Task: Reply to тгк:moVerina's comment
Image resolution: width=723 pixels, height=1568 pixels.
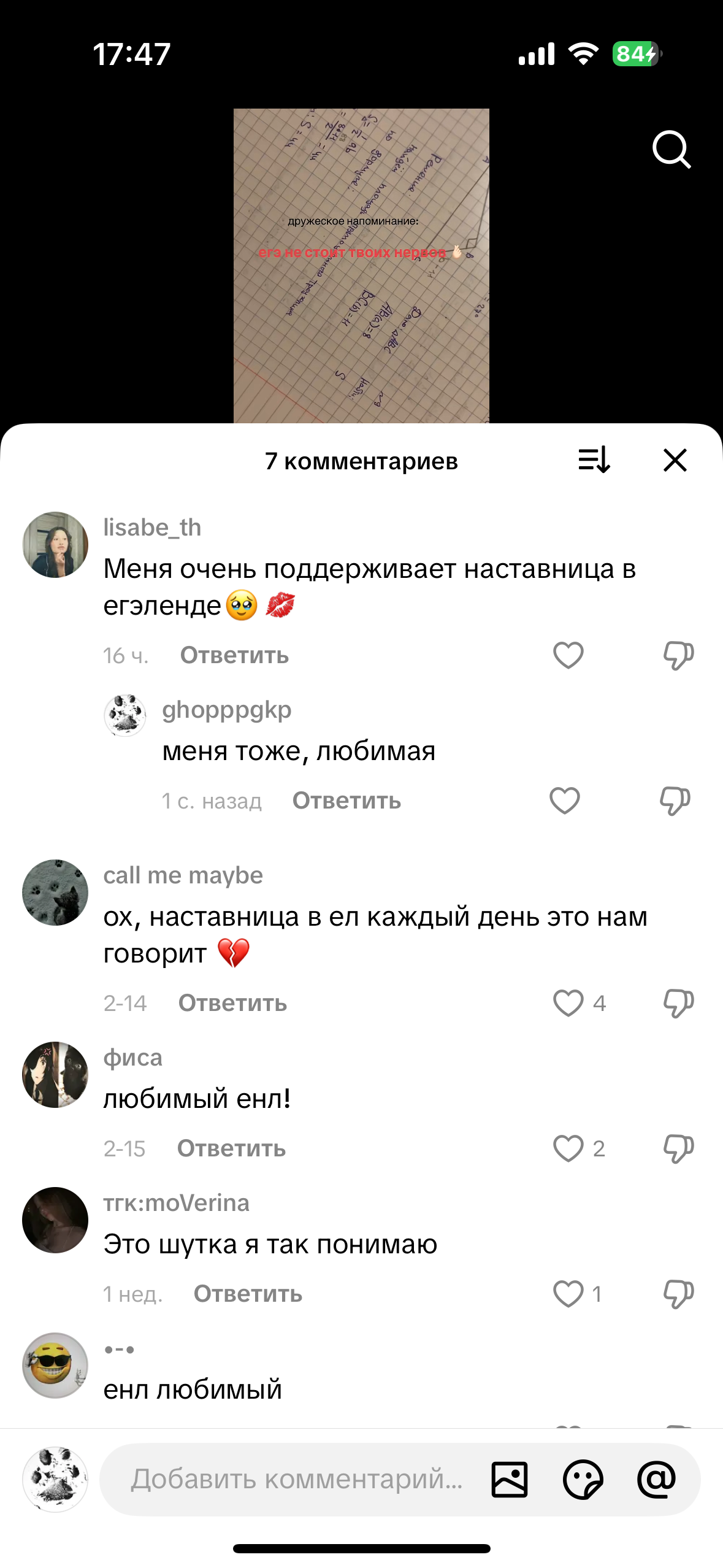Action: (x=248, y=1294)
